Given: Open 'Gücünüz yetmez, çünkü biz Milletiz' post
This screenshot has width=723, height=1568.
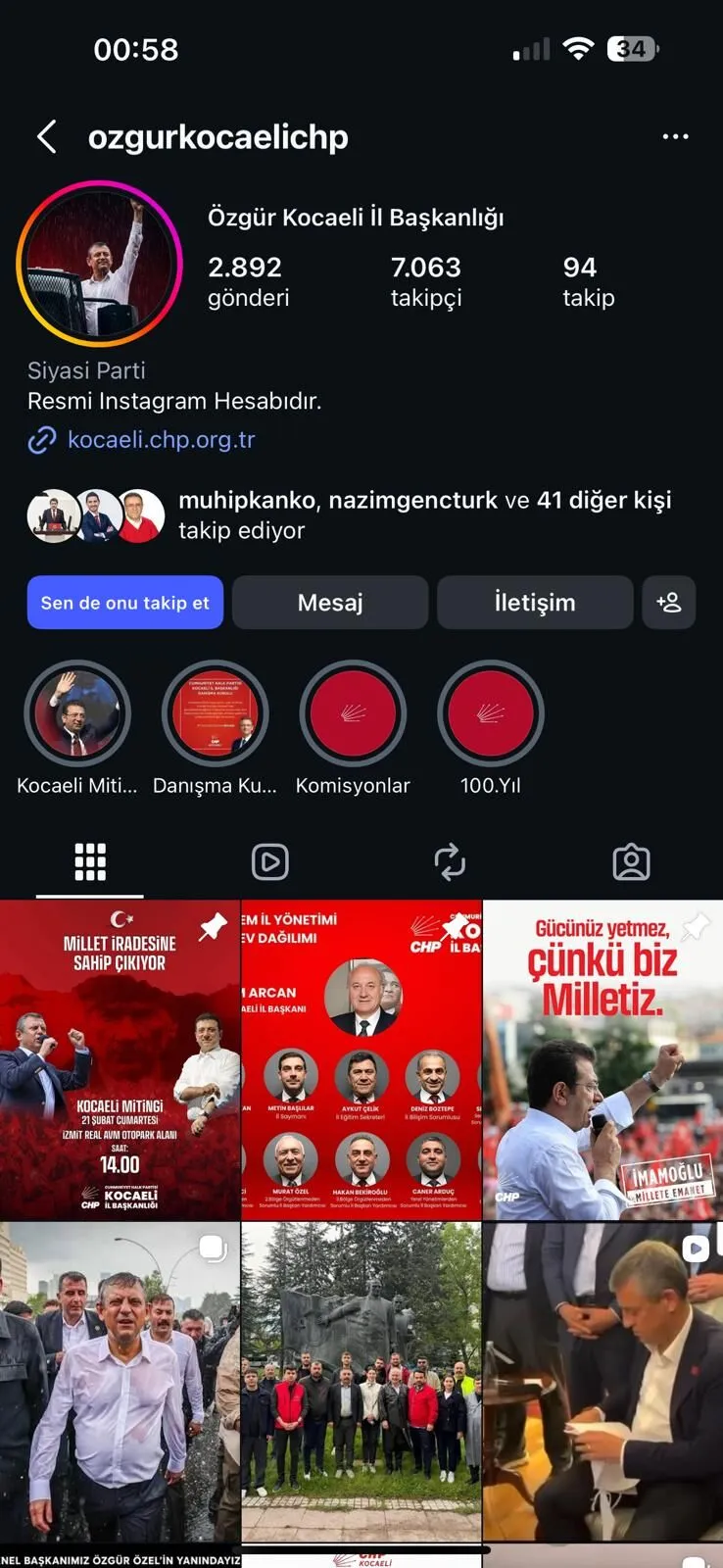Looking at the screenshot, I should point(603,1060).
